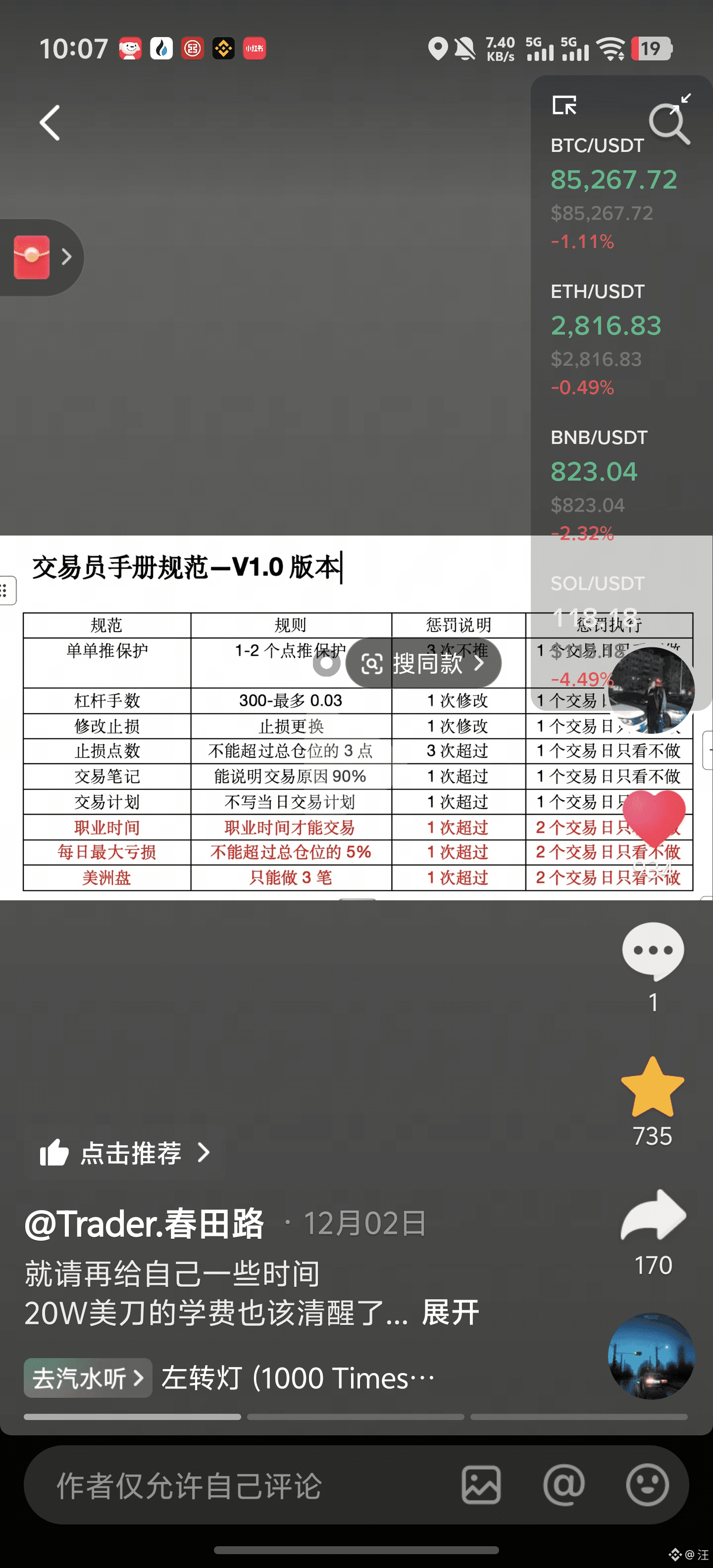Viewport: 713px width, 1568px height.
Task: Open the emoji picker
Action: pyautogui.click(x=647, y=1485)
